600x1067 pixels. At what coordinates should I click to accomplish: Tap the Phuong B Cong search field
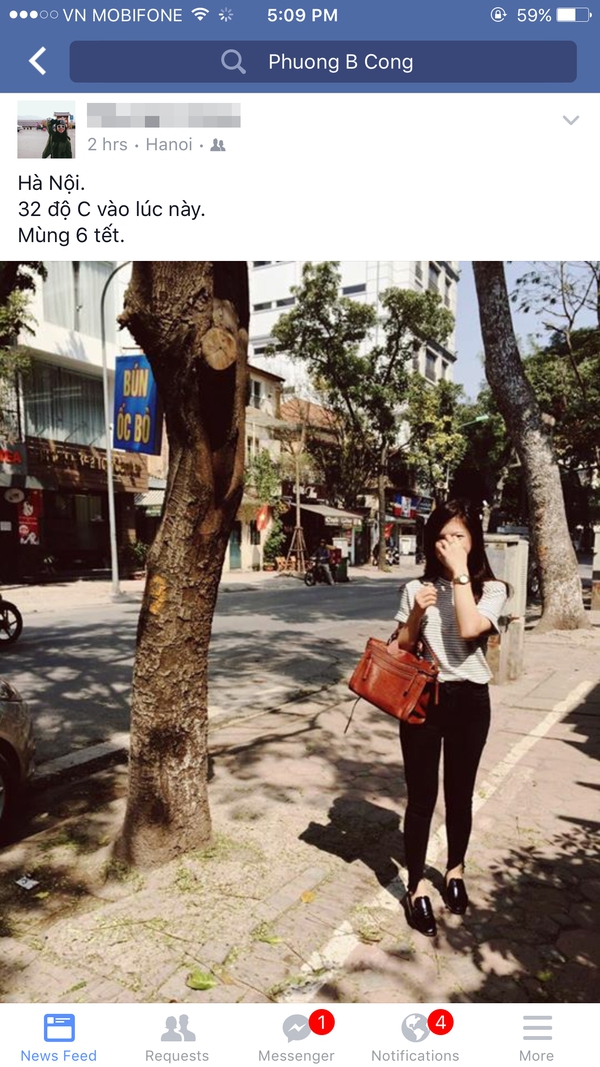(x=323, y=62)
